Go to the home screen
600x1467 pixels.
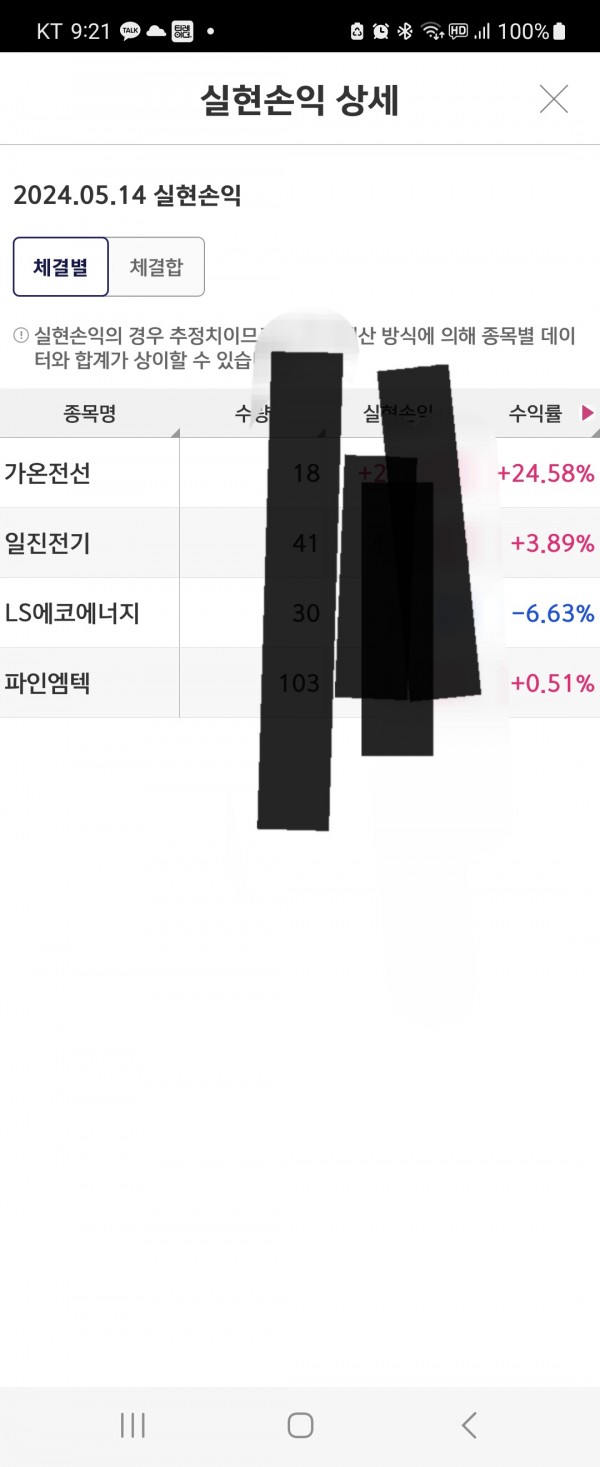(300, 1425)
